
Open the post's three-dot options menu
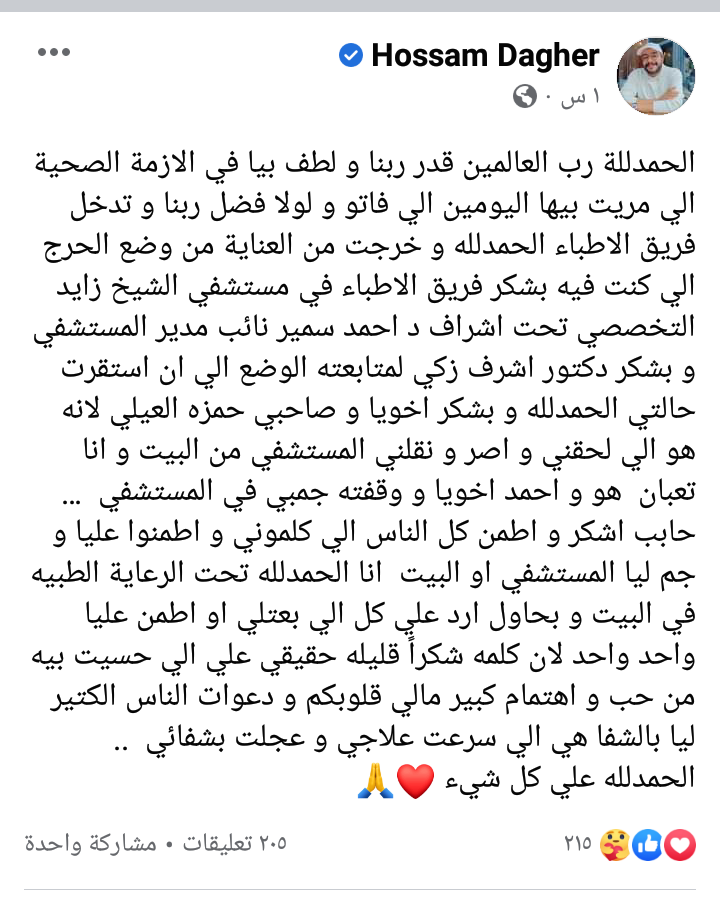click(x=53, y=52)
